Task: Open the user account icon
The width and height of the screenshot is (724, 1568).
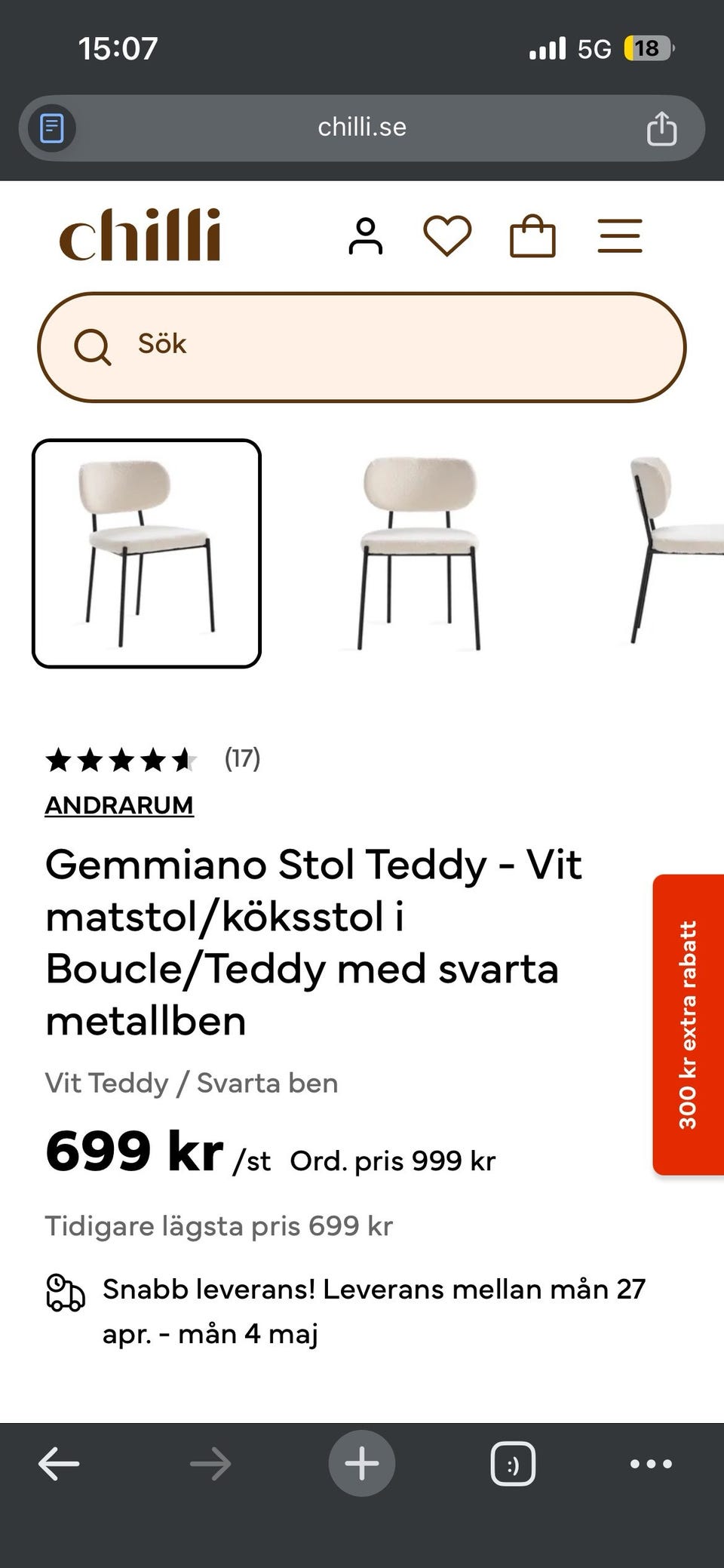Action: [x=367, y=235]
